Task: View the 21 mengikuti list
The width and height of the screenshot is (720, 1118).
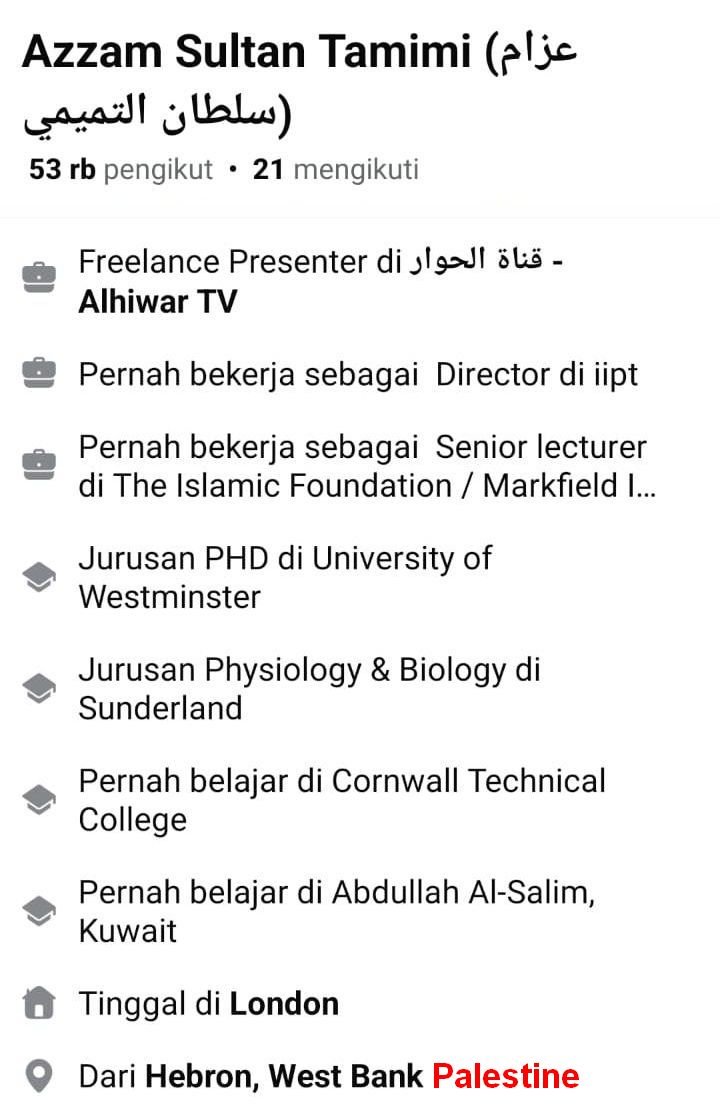Action: 335,170
